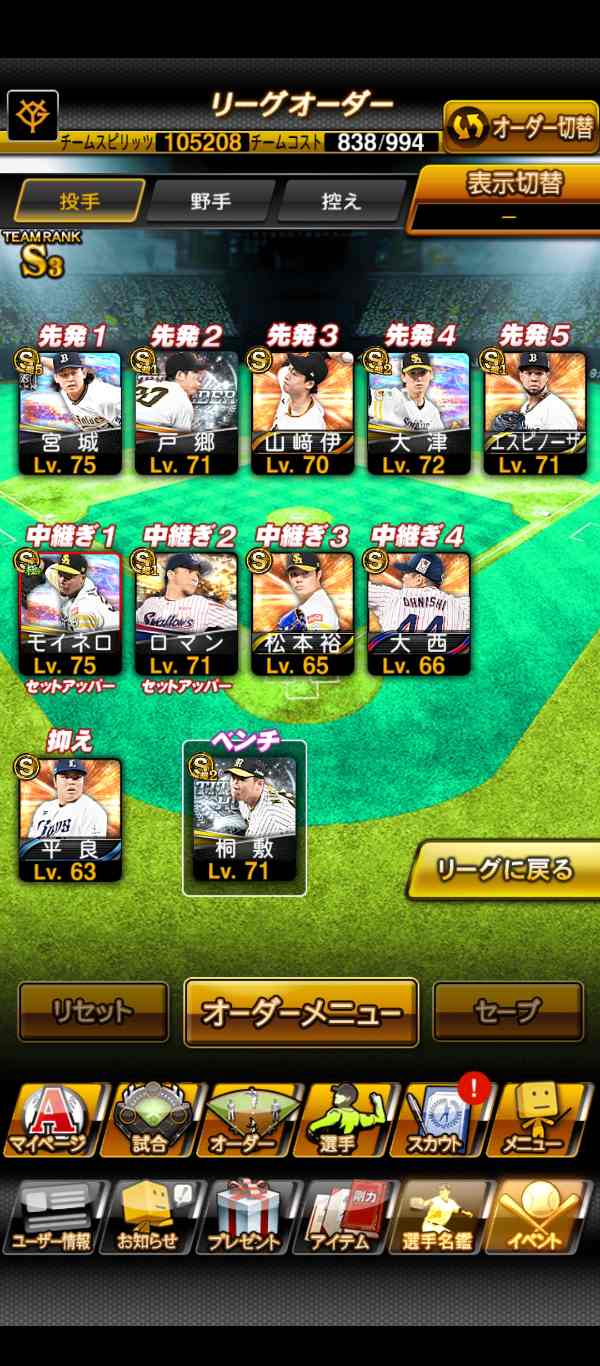Tap リーグに戻る button
This screenshot has width=600, height=1366.
(506, 870)
